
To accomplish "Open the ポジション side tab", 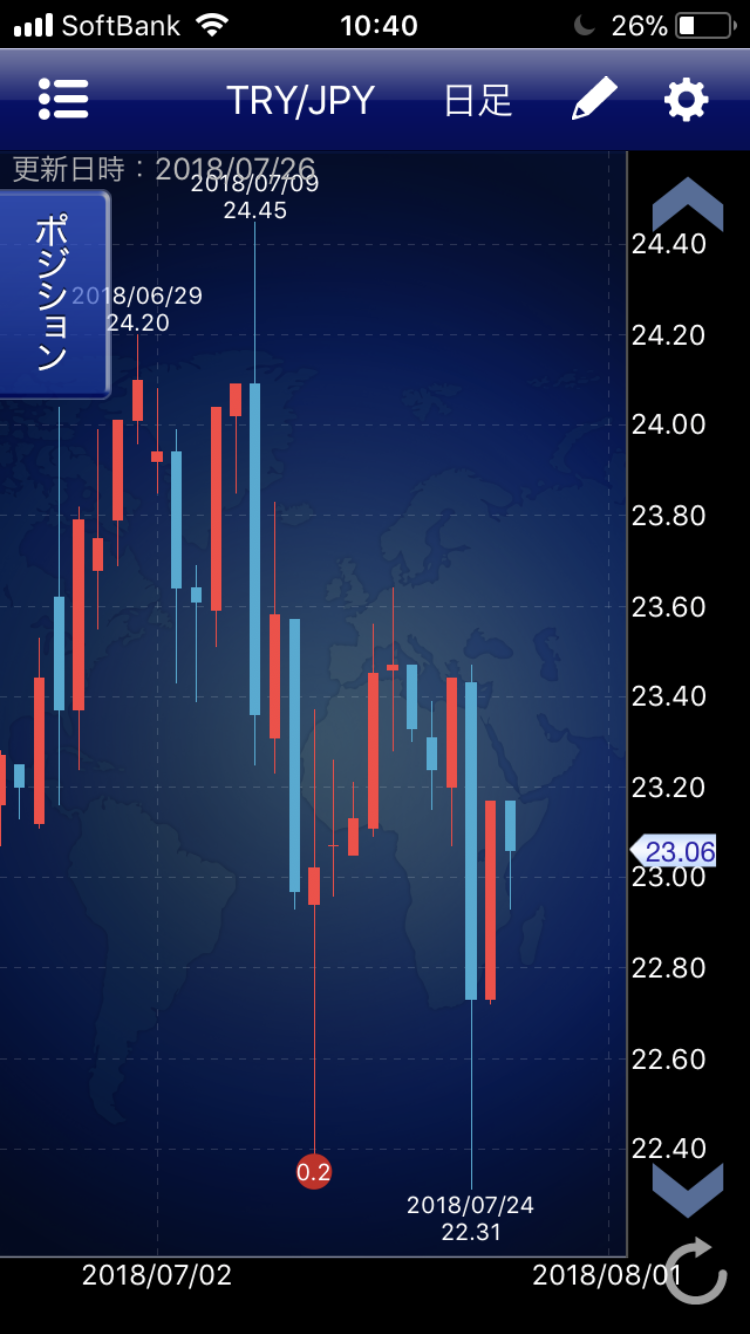I will [x=54, y=294].
